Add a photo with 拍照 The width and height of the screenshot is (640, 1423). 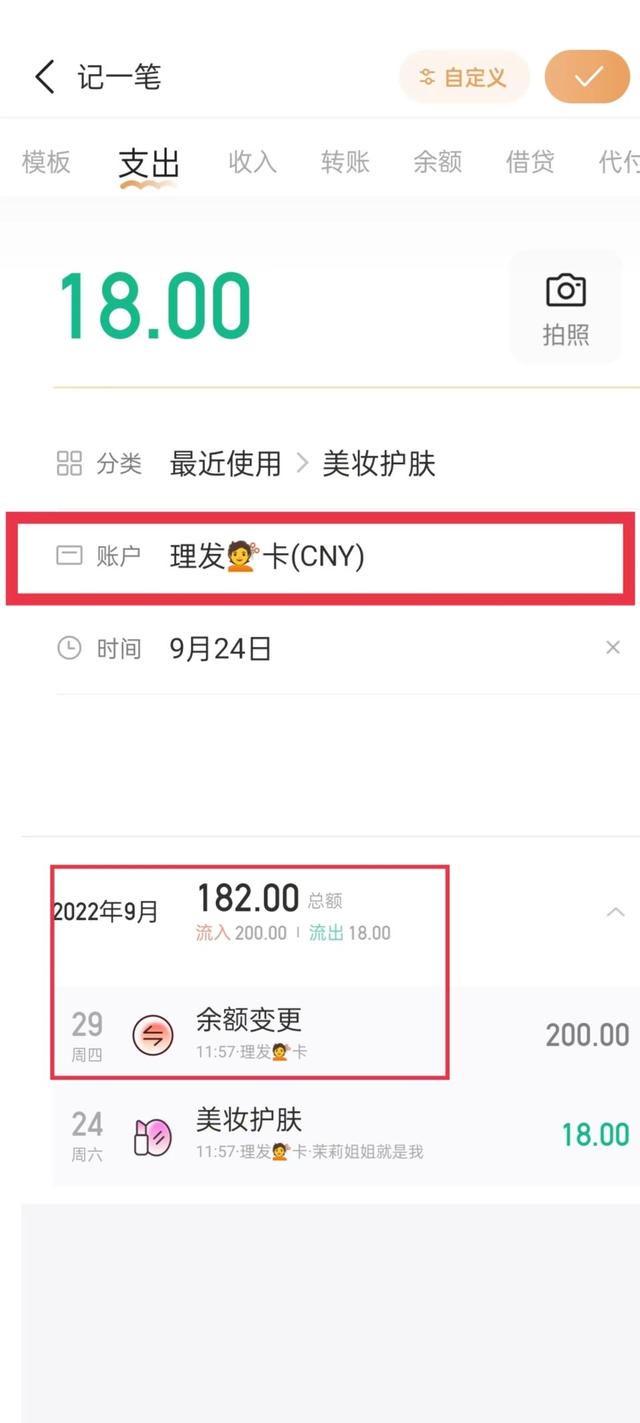point(566,307)
